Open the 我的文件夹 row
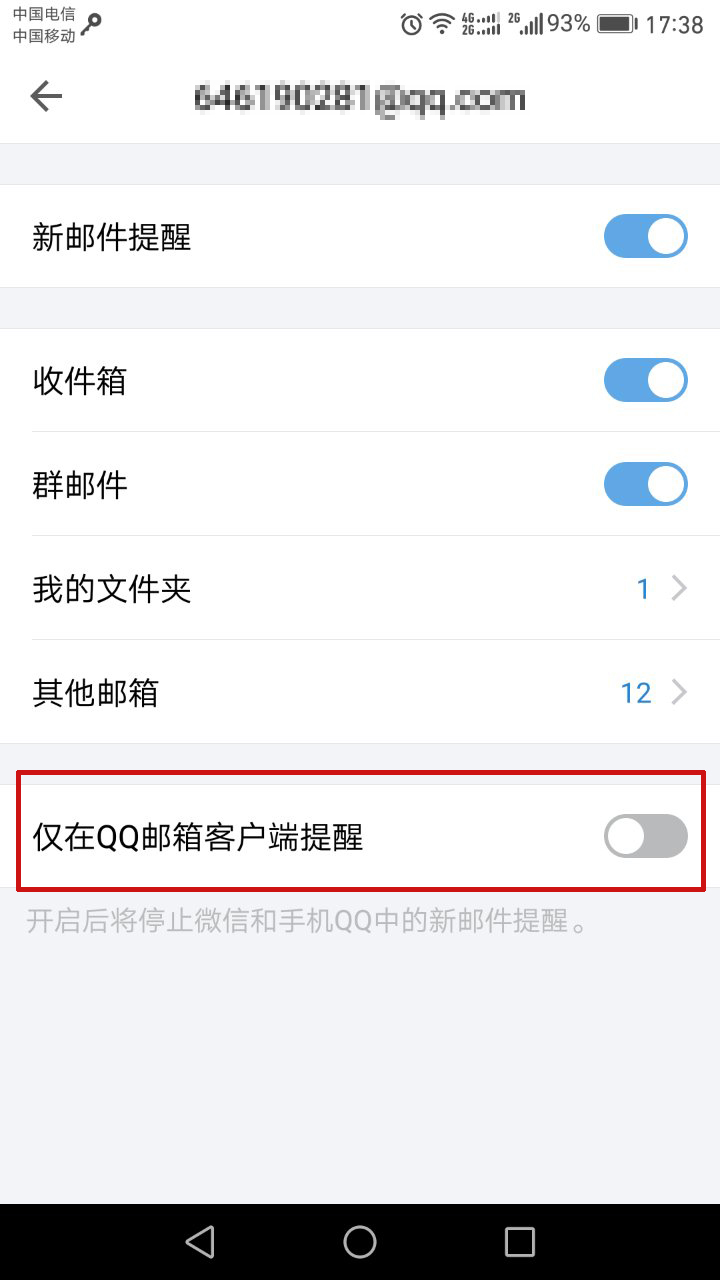 [360, 589]
